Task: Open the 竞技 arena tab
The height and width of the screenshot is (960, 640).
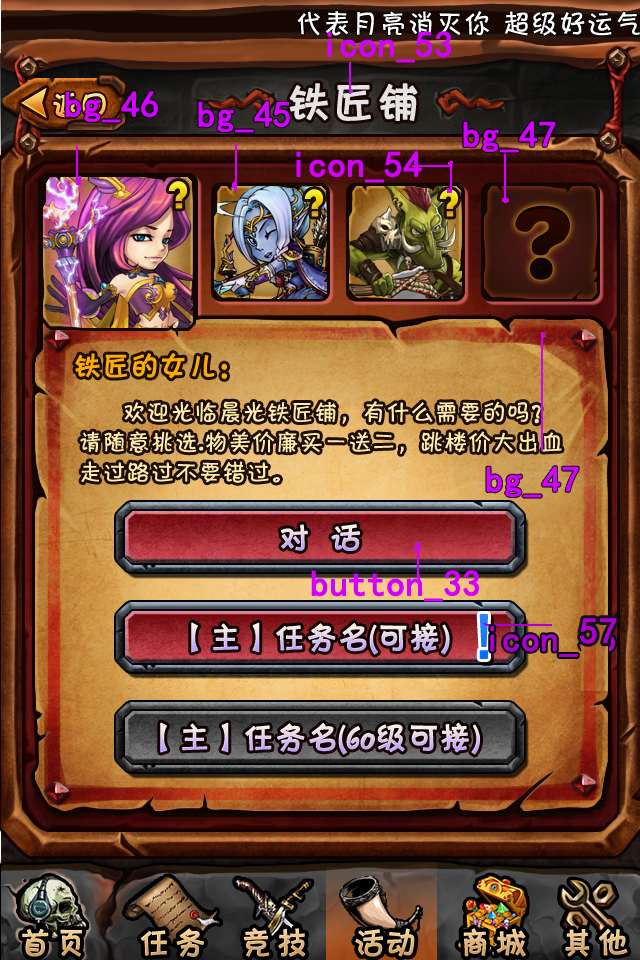Action: click(267, 915)
